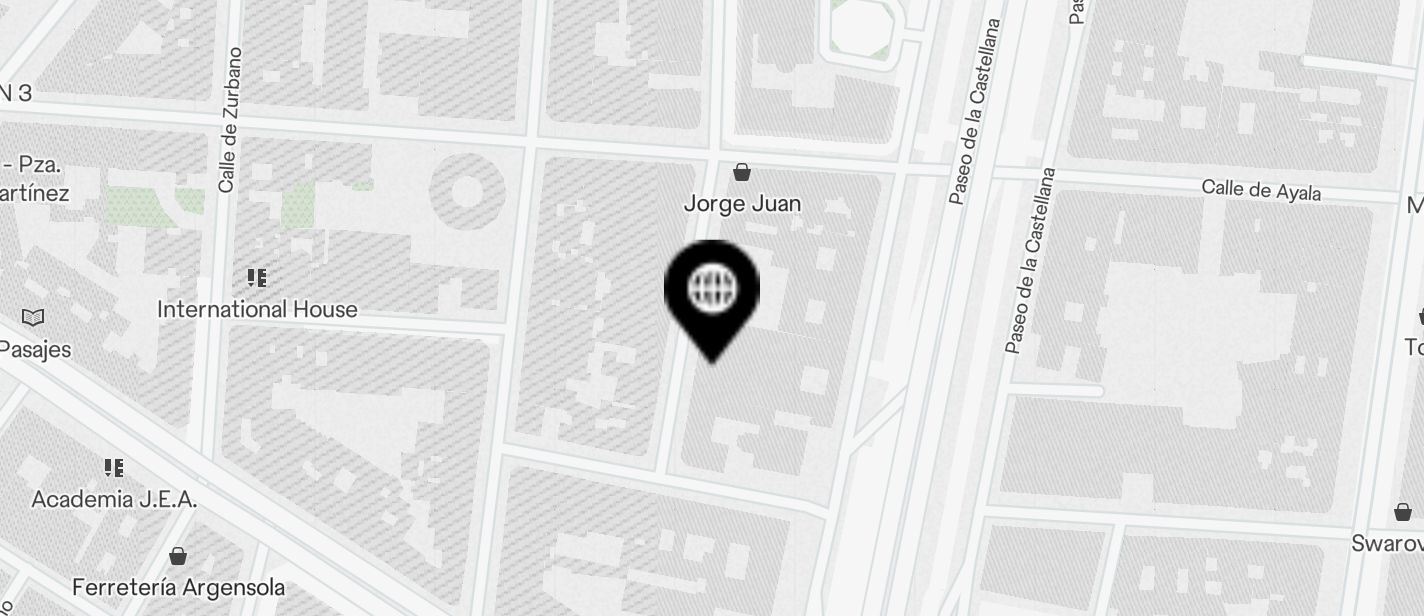Tap the black globe location pin
The width and height of the screenshot is (1424, 616).
click(712, 291)
